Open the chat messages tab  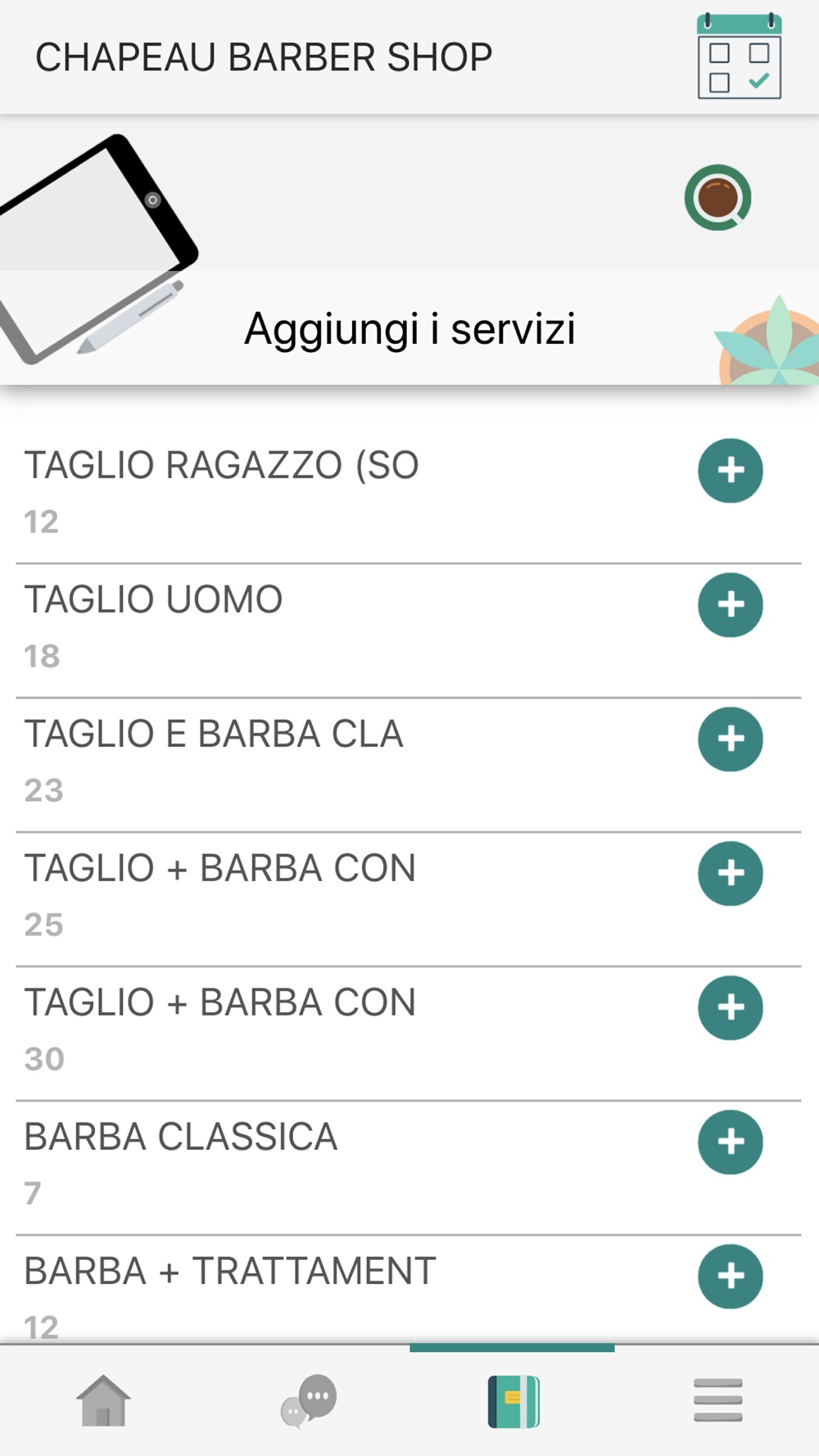pyautogui.click(x=309, y=1401)
